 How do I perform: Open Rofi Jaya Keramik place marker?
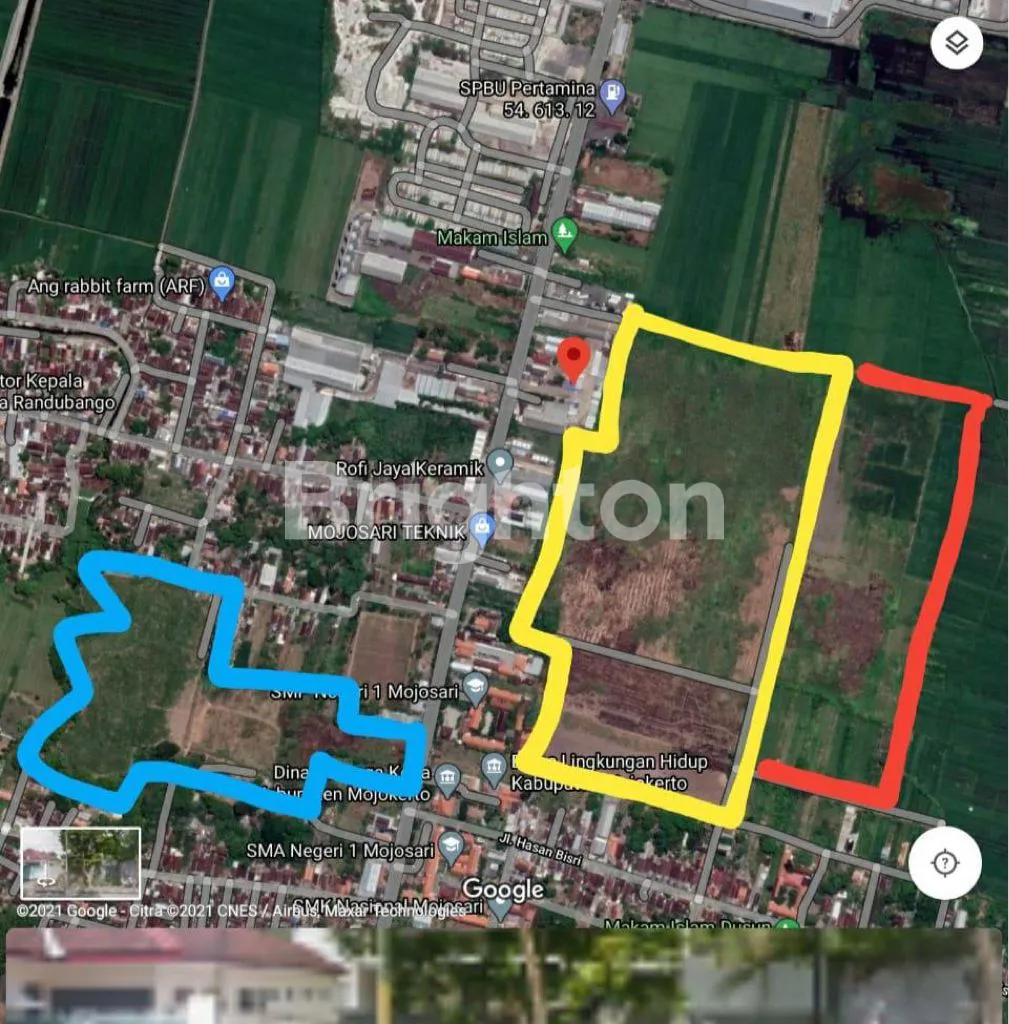499,464
